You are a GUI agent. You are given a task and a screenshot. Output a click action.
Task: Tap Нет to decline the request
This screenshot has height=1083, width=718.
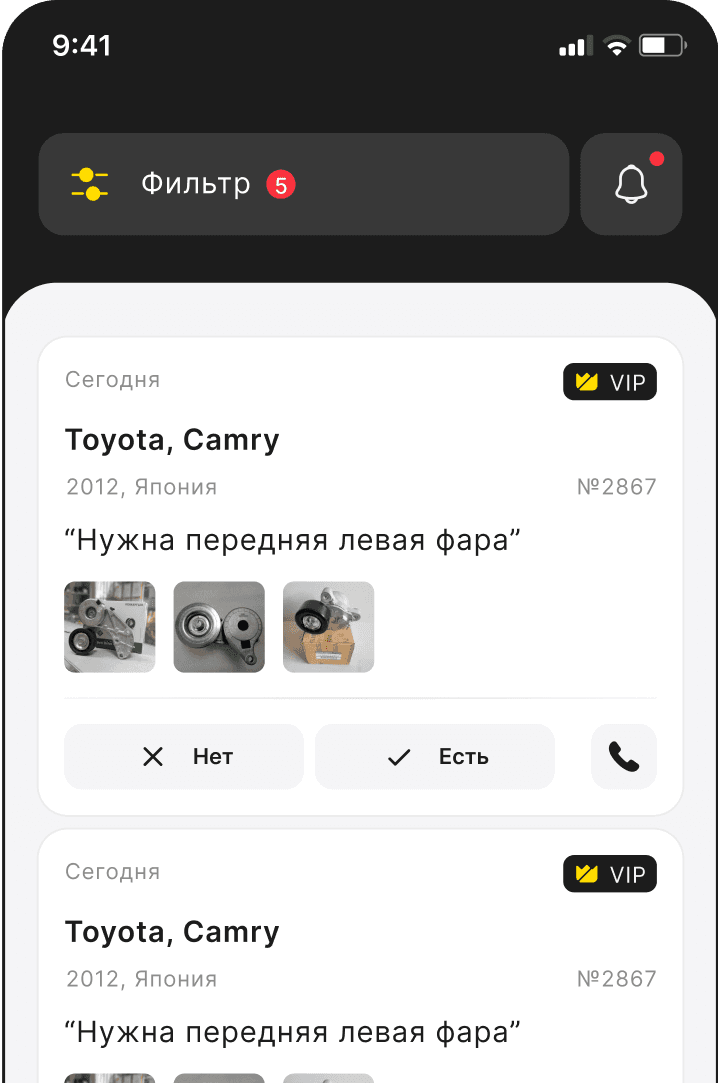tap(184, 757)
